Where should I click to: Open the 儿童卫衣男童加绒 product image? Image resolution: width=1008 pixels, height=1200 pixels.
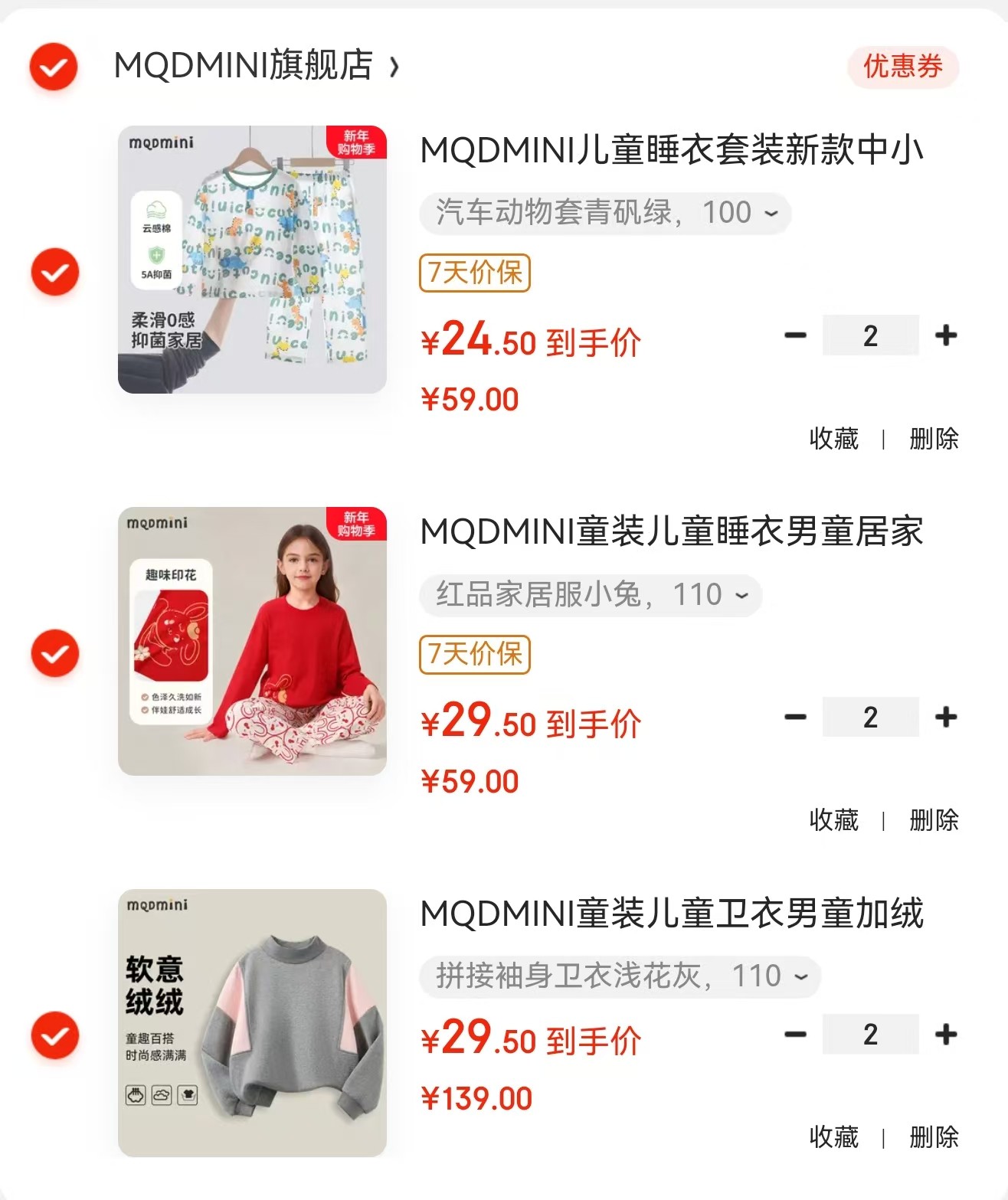coord(252,1022)
